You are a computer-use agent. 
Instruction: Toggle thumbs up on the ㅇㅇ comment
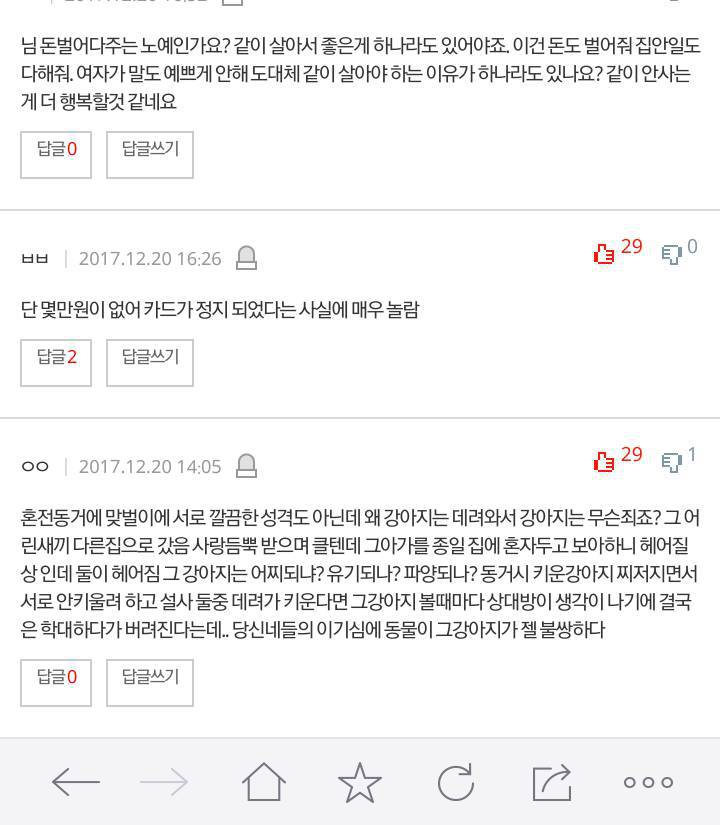pyautogui.click(x=606, y=460)
